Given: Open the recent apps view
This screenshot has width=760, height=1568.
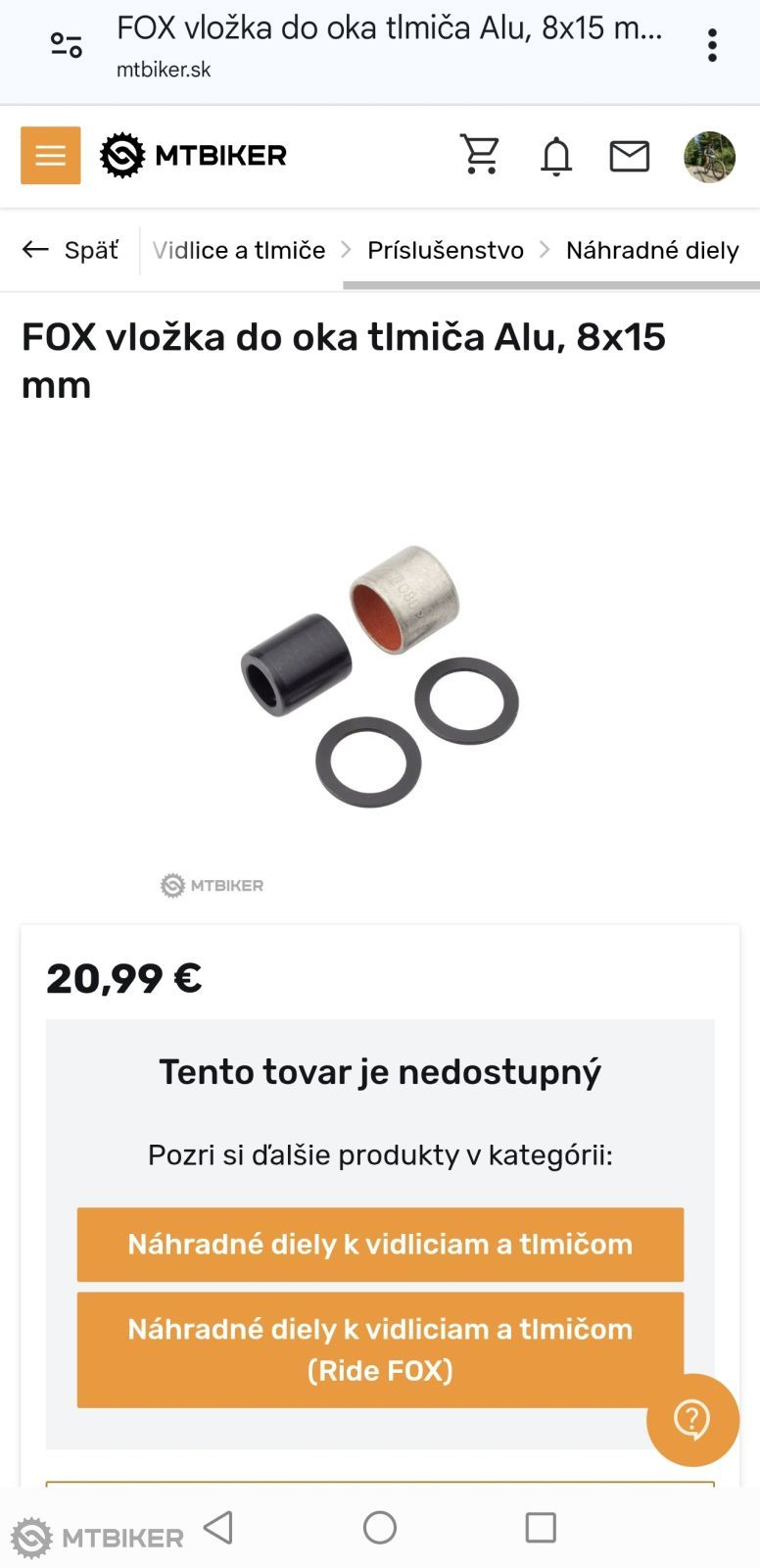Looking at the screenshot, I should pyautogui.click(x=541, y=1527).
